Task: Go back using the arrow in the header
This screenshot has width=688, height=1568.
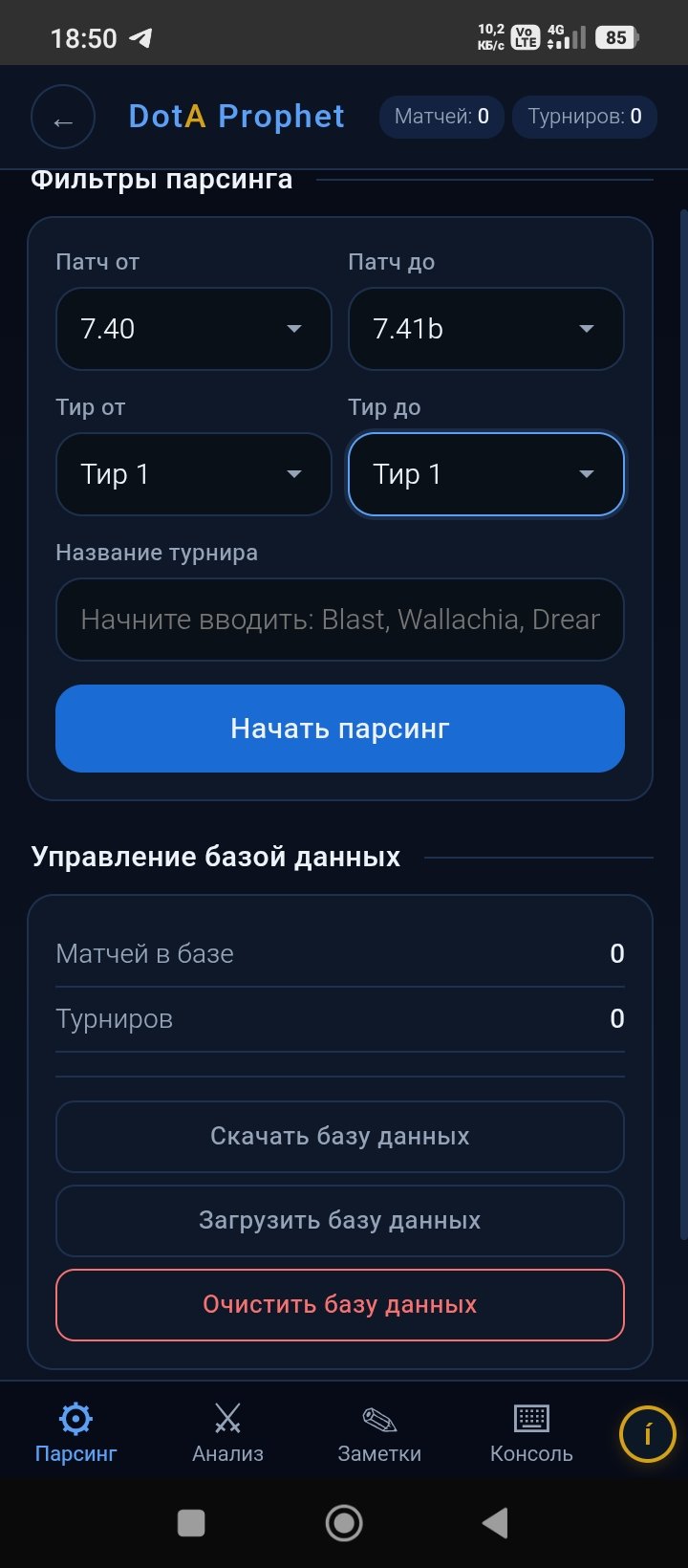Action: (63, 118)
